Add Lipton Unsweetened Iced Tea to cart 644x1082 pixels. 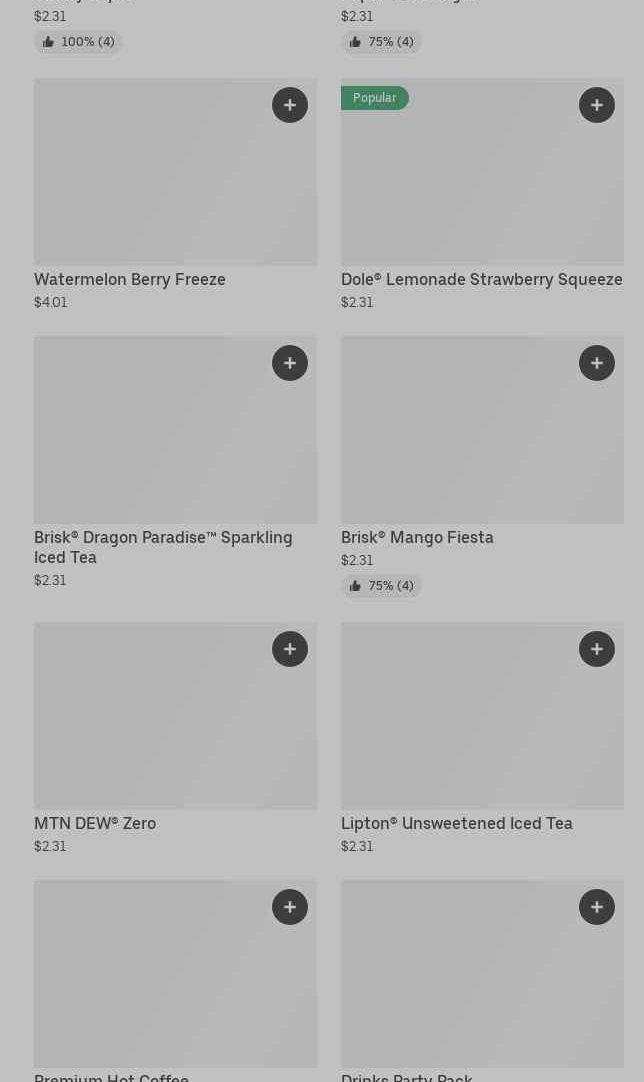(x=597, y=649)
